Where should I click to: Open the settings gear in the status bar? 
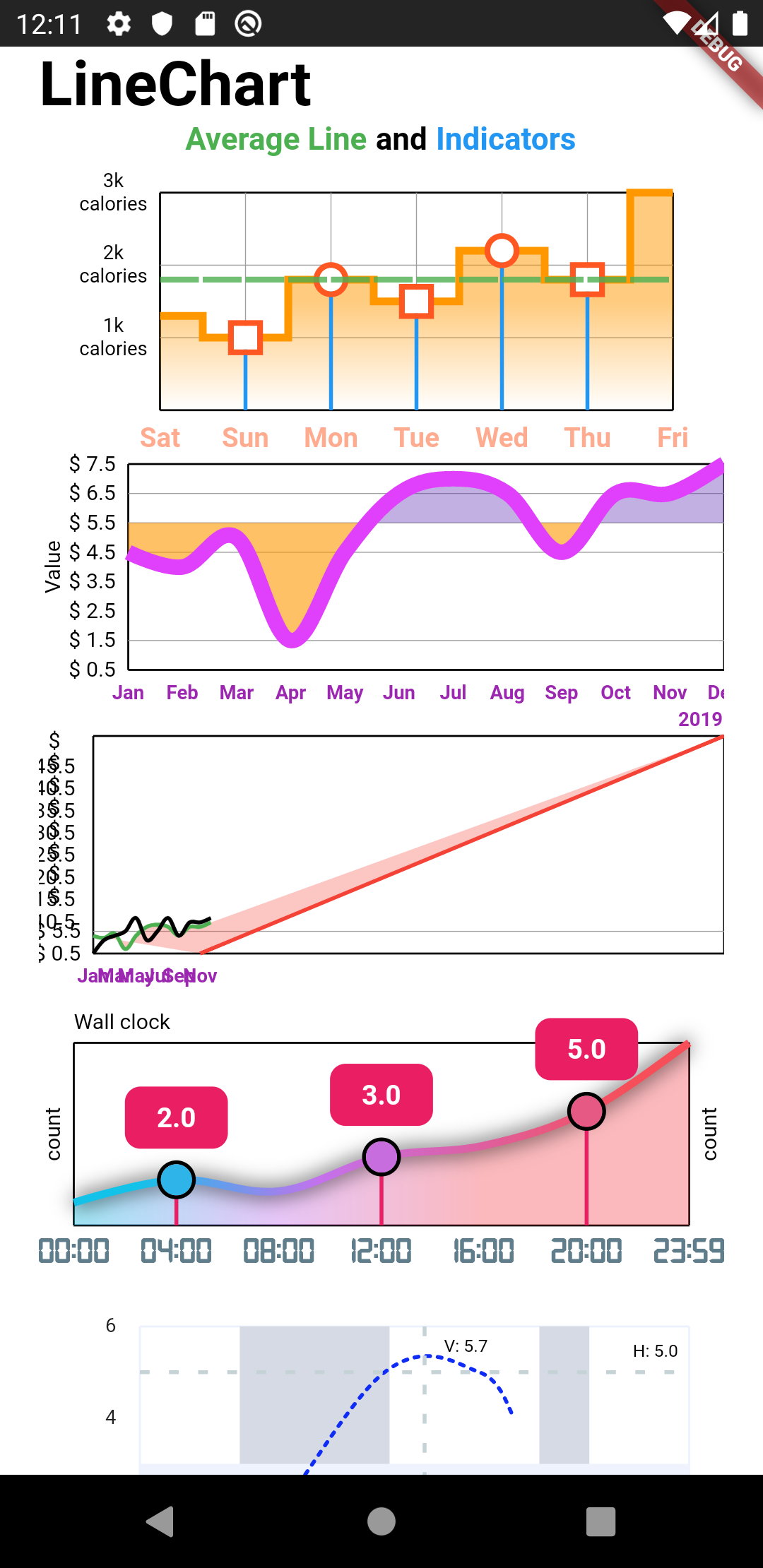119,23
